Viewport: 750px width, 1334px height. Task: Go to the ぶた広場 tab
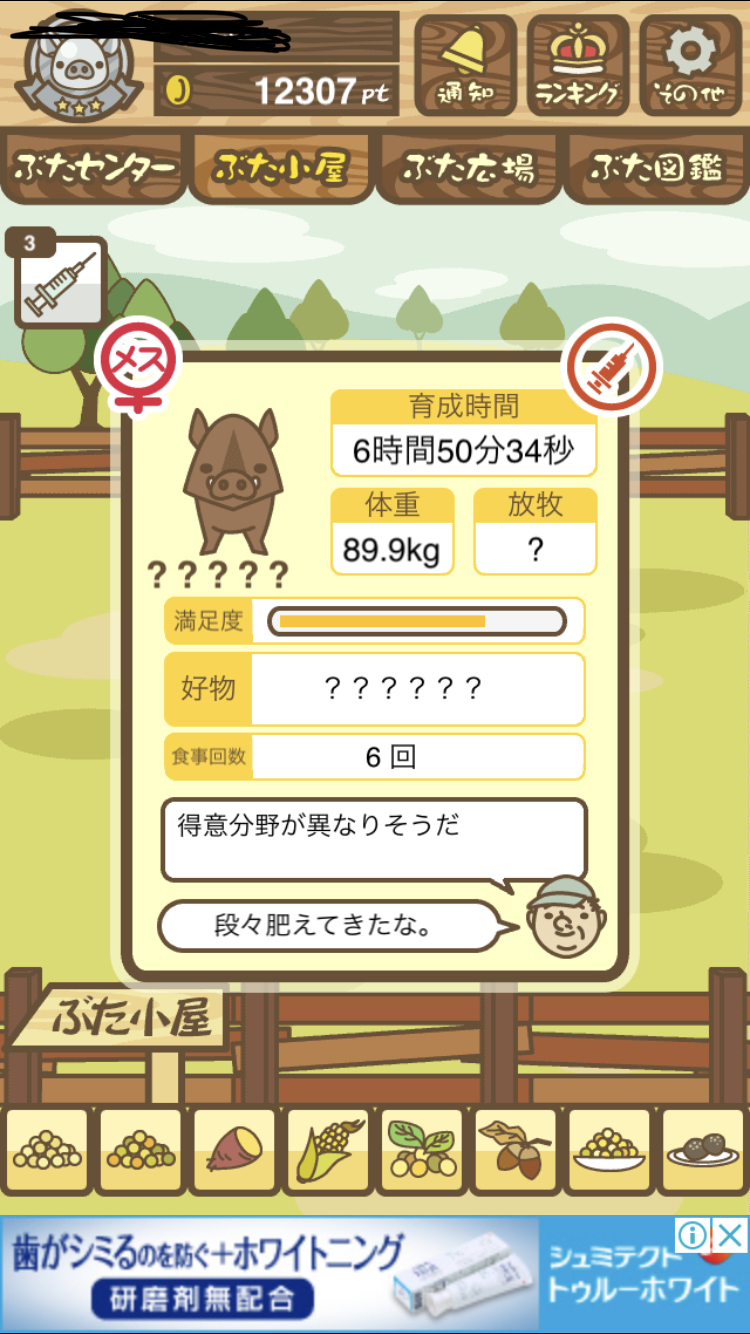click(468, 167)
